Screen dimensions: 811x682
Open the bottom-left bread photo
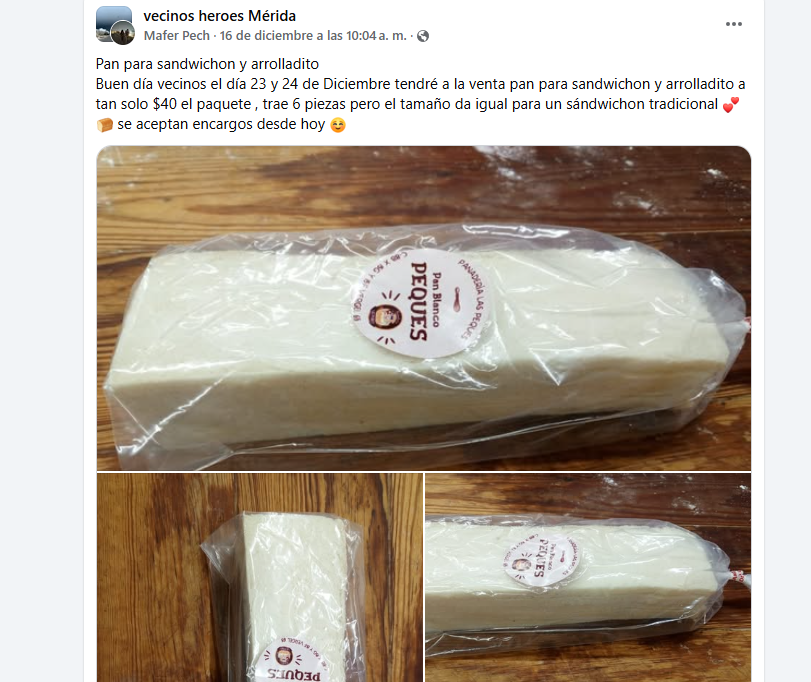(x=259, y=578)
